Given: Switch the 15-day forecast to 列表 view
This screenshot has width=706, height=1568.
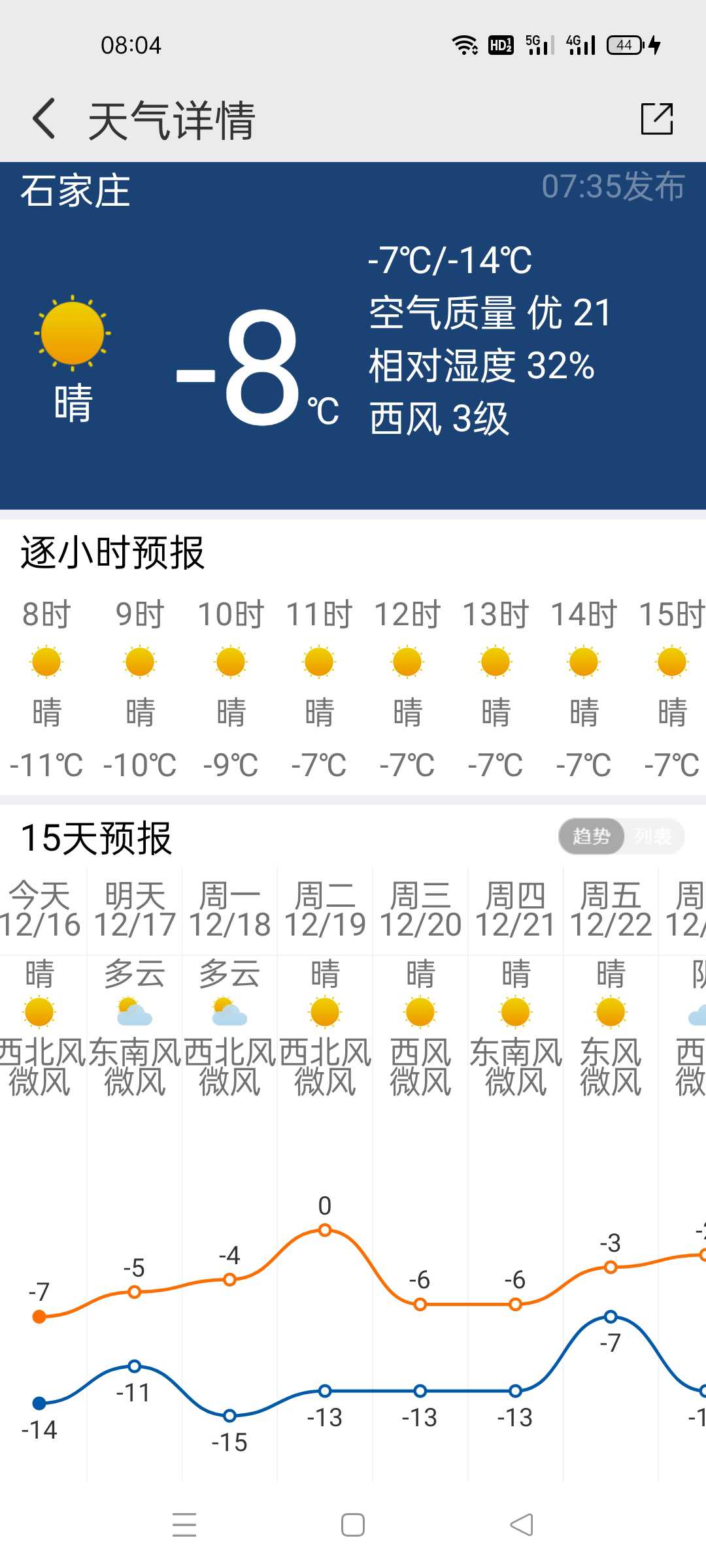Looking at the screenshot, I should coord(652,836).
